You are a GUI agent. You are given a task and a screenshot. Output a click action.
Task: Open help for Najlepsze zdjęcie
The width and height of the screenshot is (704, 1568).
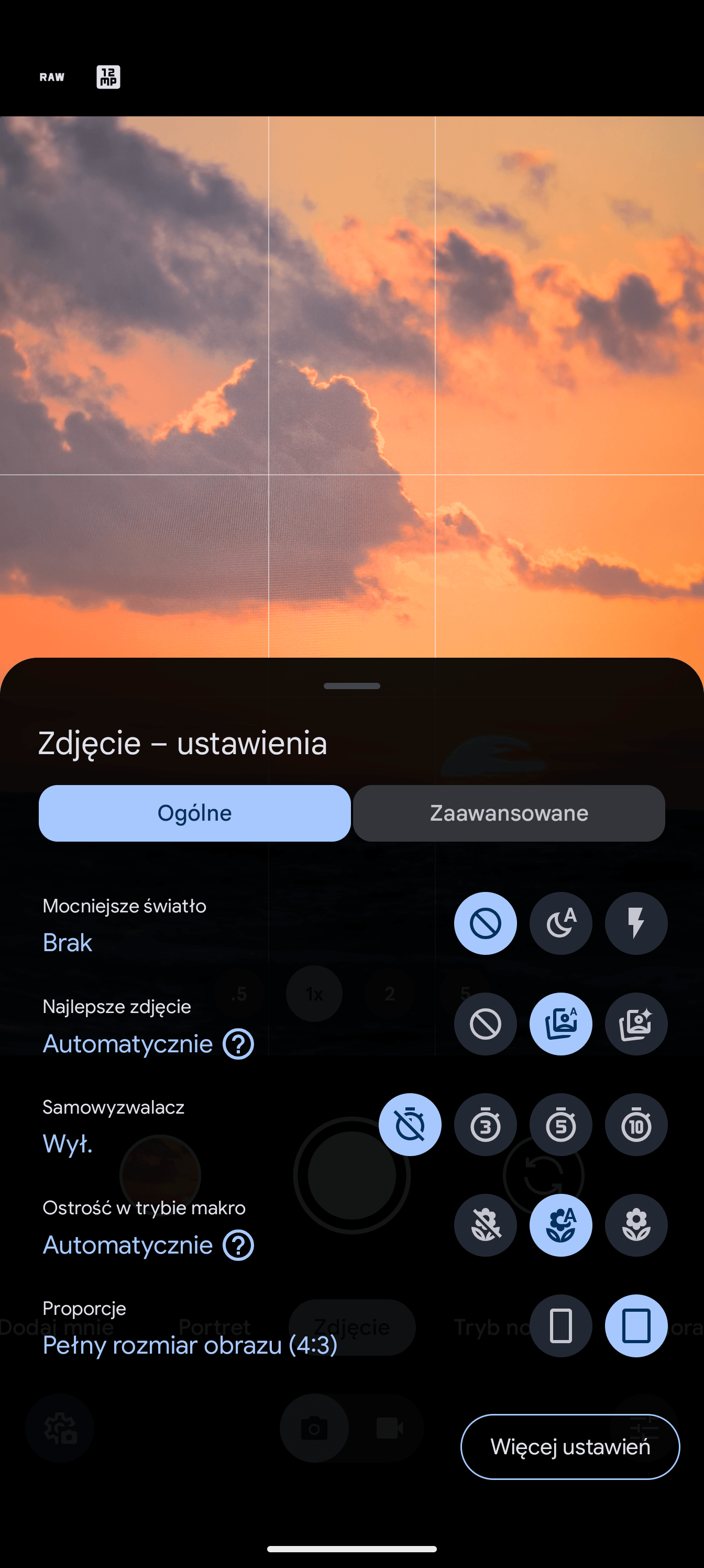[238, 1044]
